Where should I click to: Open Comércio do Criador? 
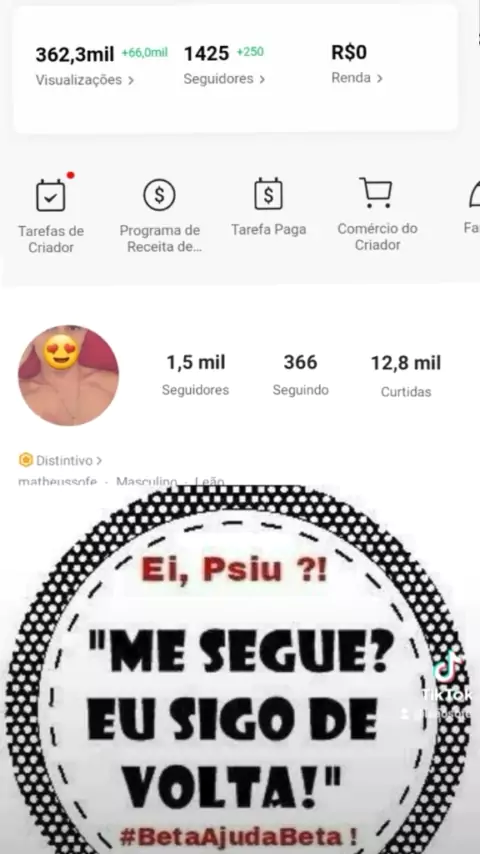(378, 214)
